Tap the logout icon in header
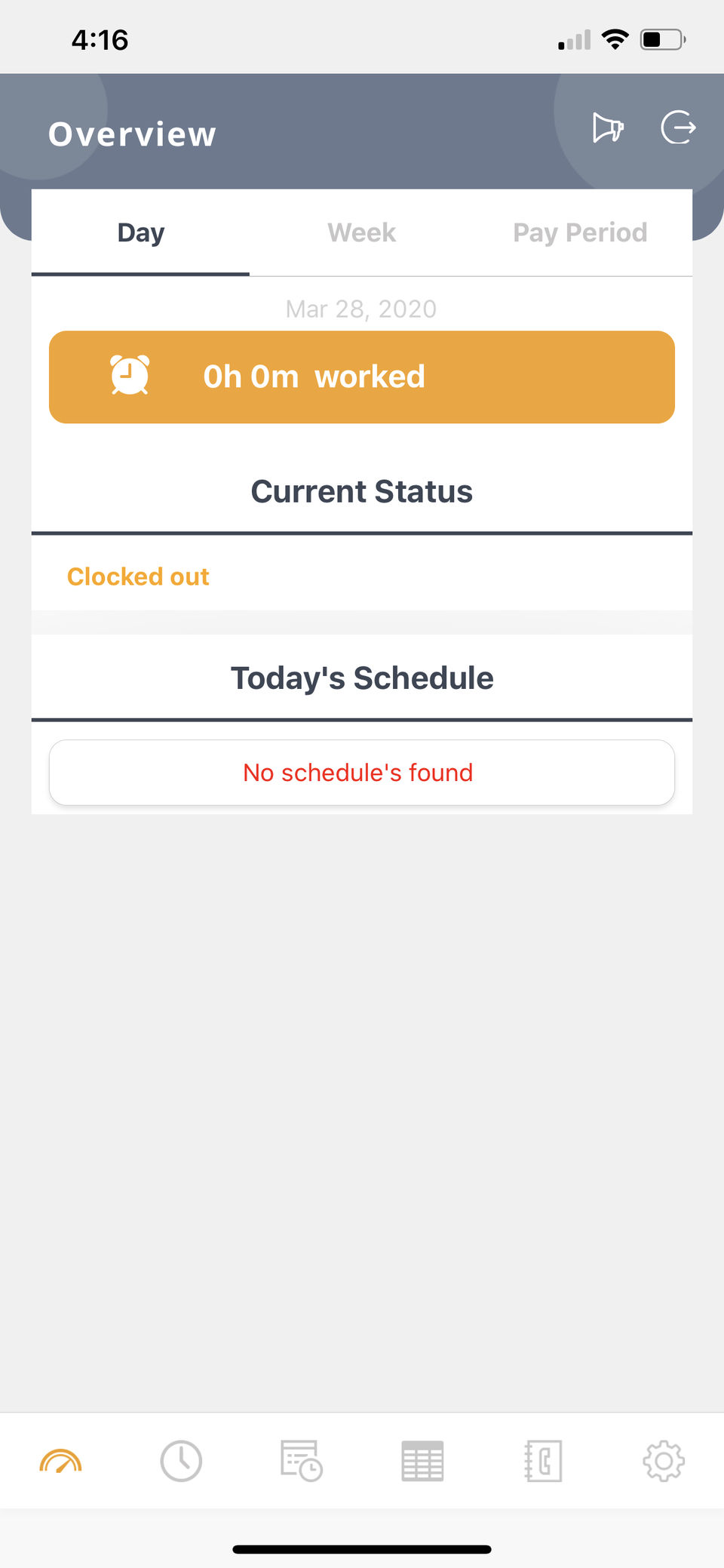Viewport: 724px width, 1568px height. (x=678, y=127)
